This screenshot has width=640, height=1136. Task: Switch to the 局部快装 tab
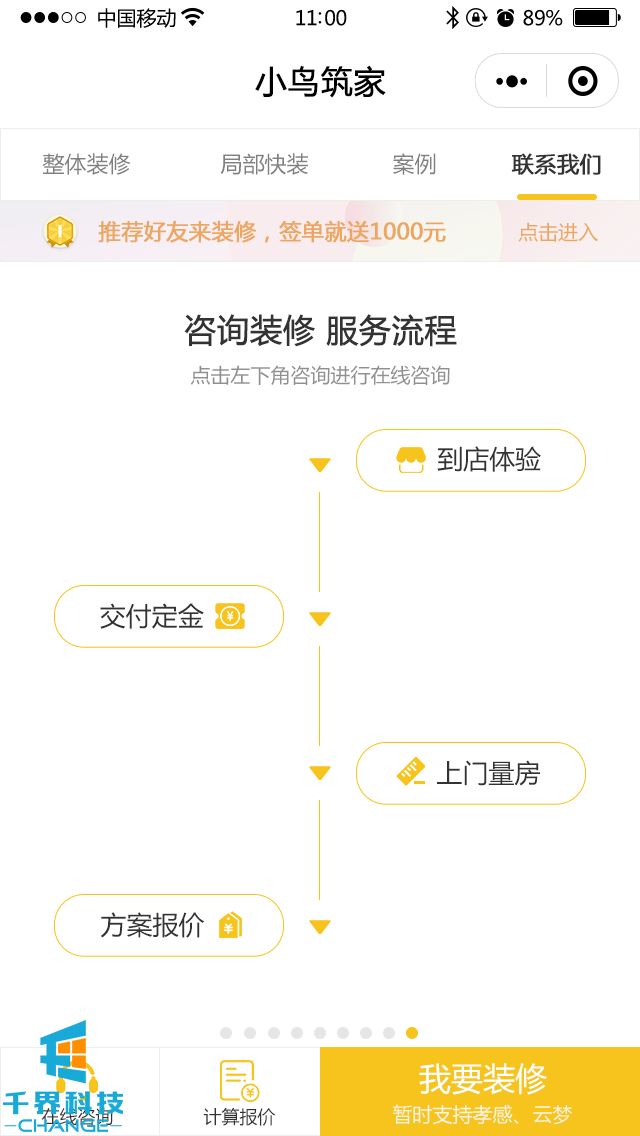264,165
